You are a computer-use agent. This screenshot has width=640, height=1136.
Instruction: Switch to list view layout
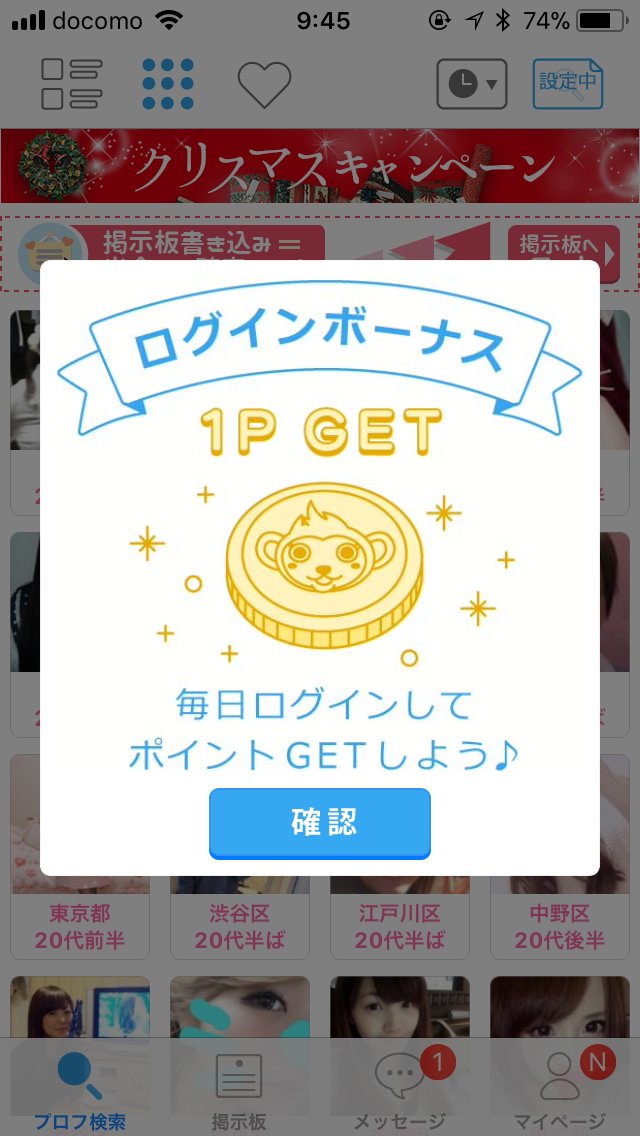72,84
